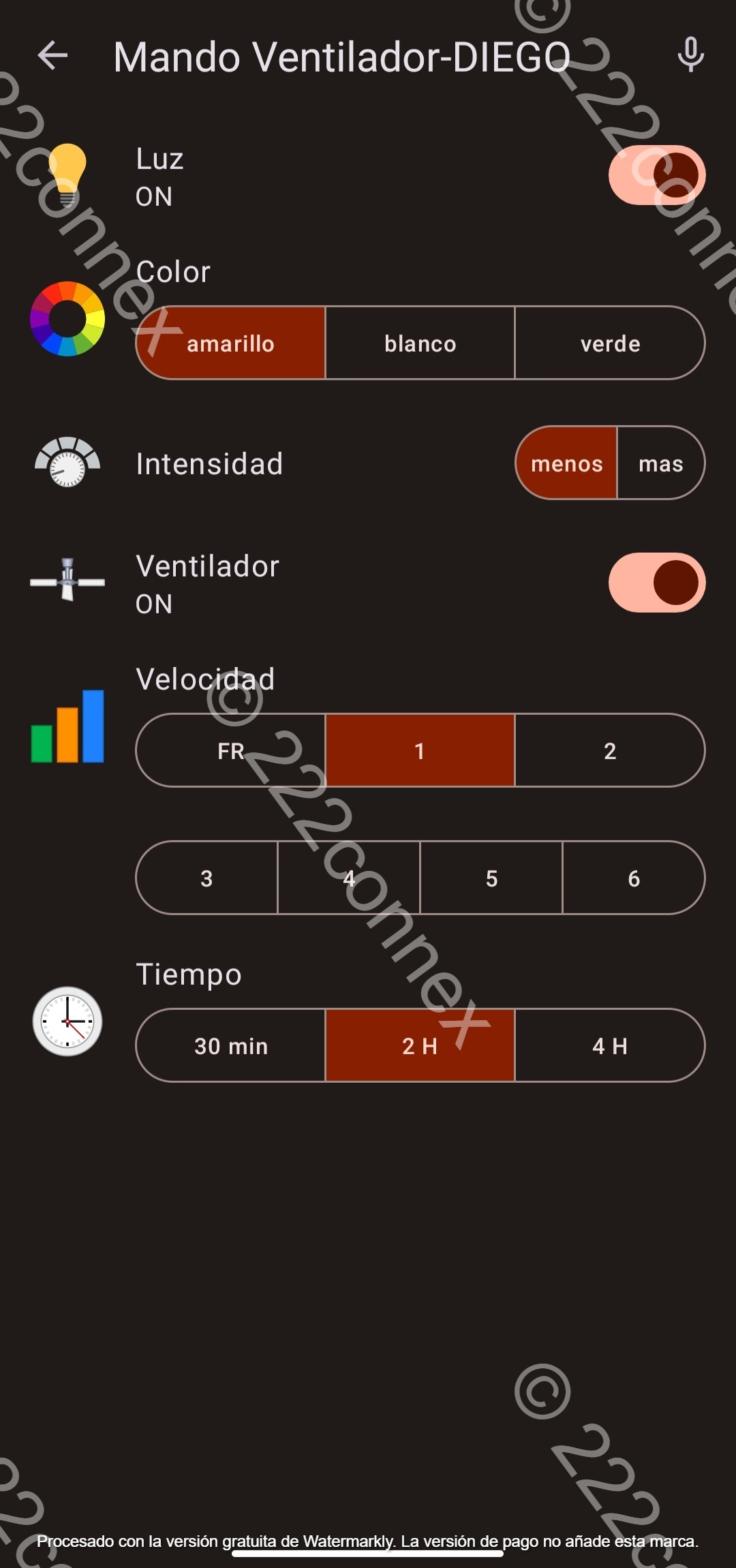This screenshot has height=1568, width=736.
Task: Switch off the Ventilador toggle
Action: 656,583
